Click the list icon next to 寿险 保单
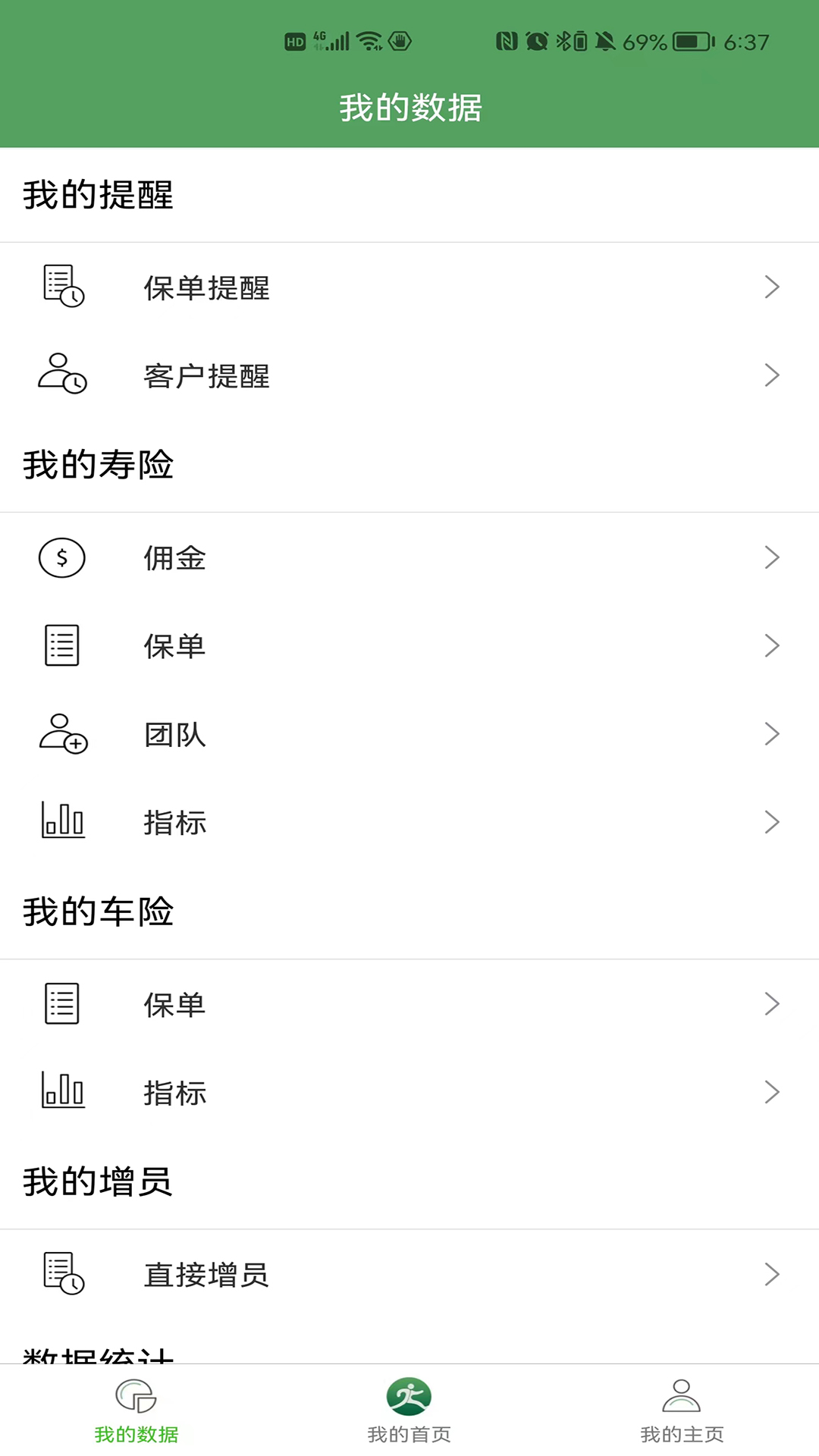This screenshot has width=819, height=1456. point(63,645)
